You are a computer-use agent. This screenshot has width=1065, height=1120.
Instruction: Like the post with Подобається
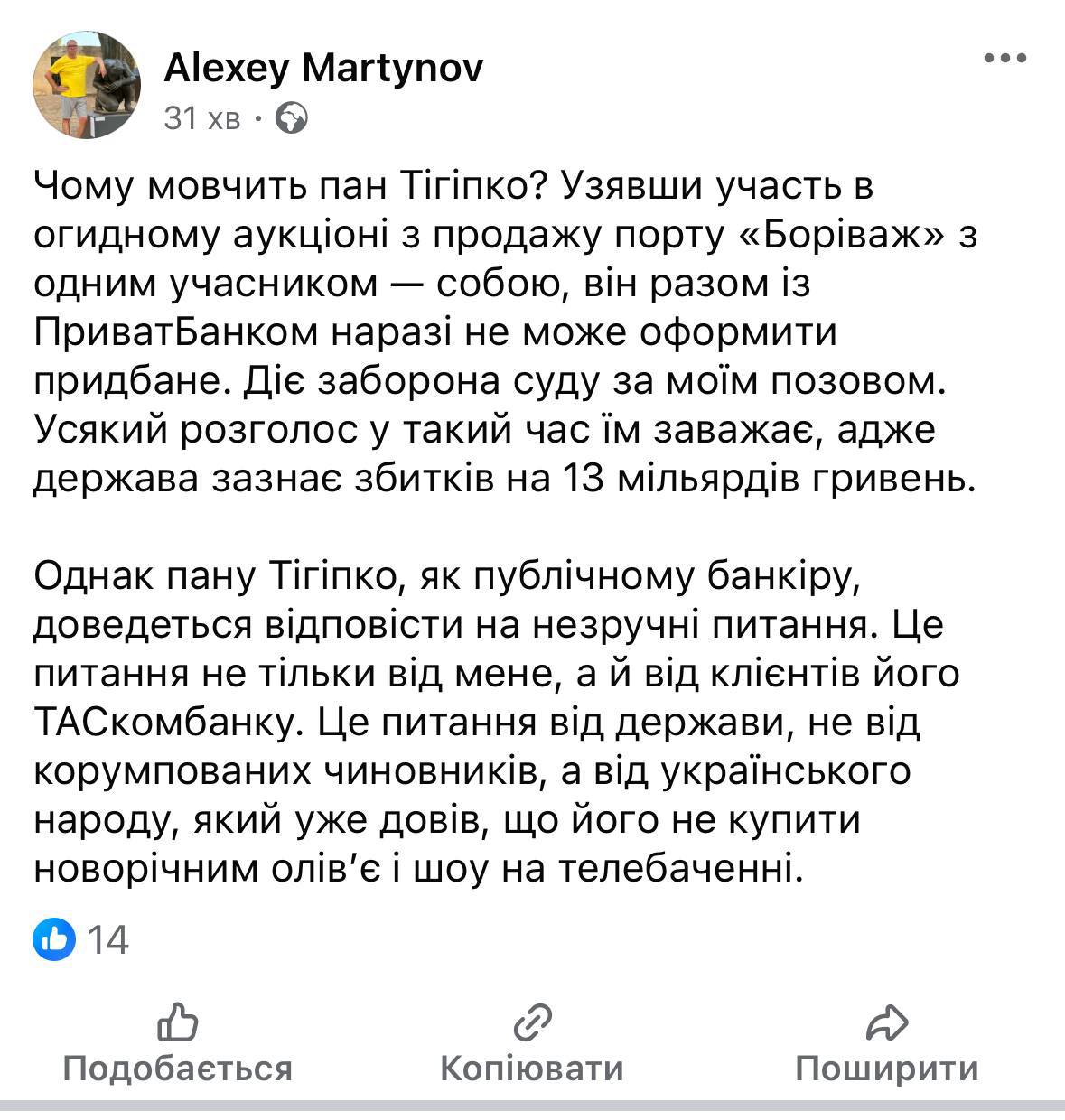(177, 1045)
